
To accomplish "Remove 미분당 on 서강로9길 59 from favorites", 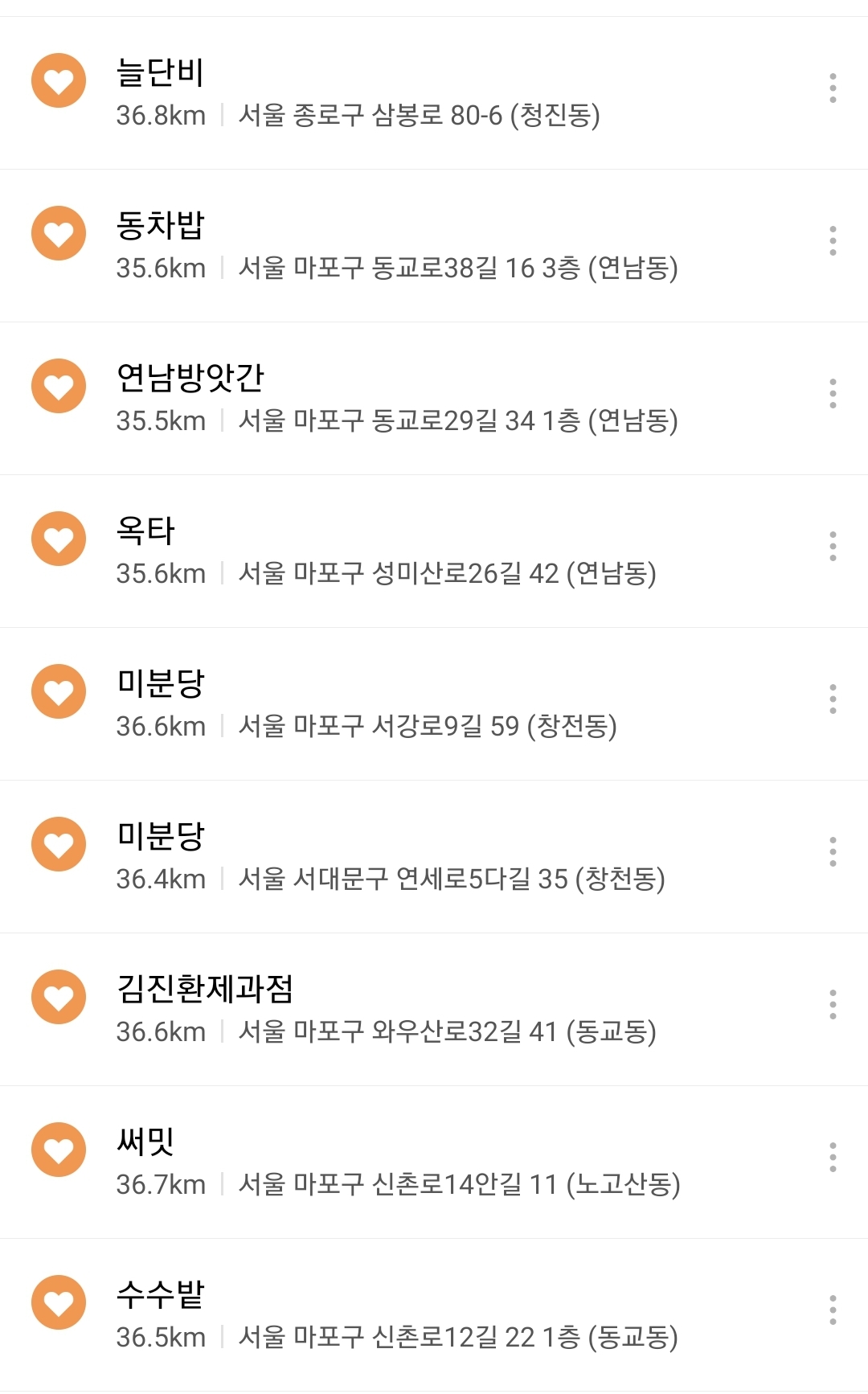I will (x=59, y=691).
